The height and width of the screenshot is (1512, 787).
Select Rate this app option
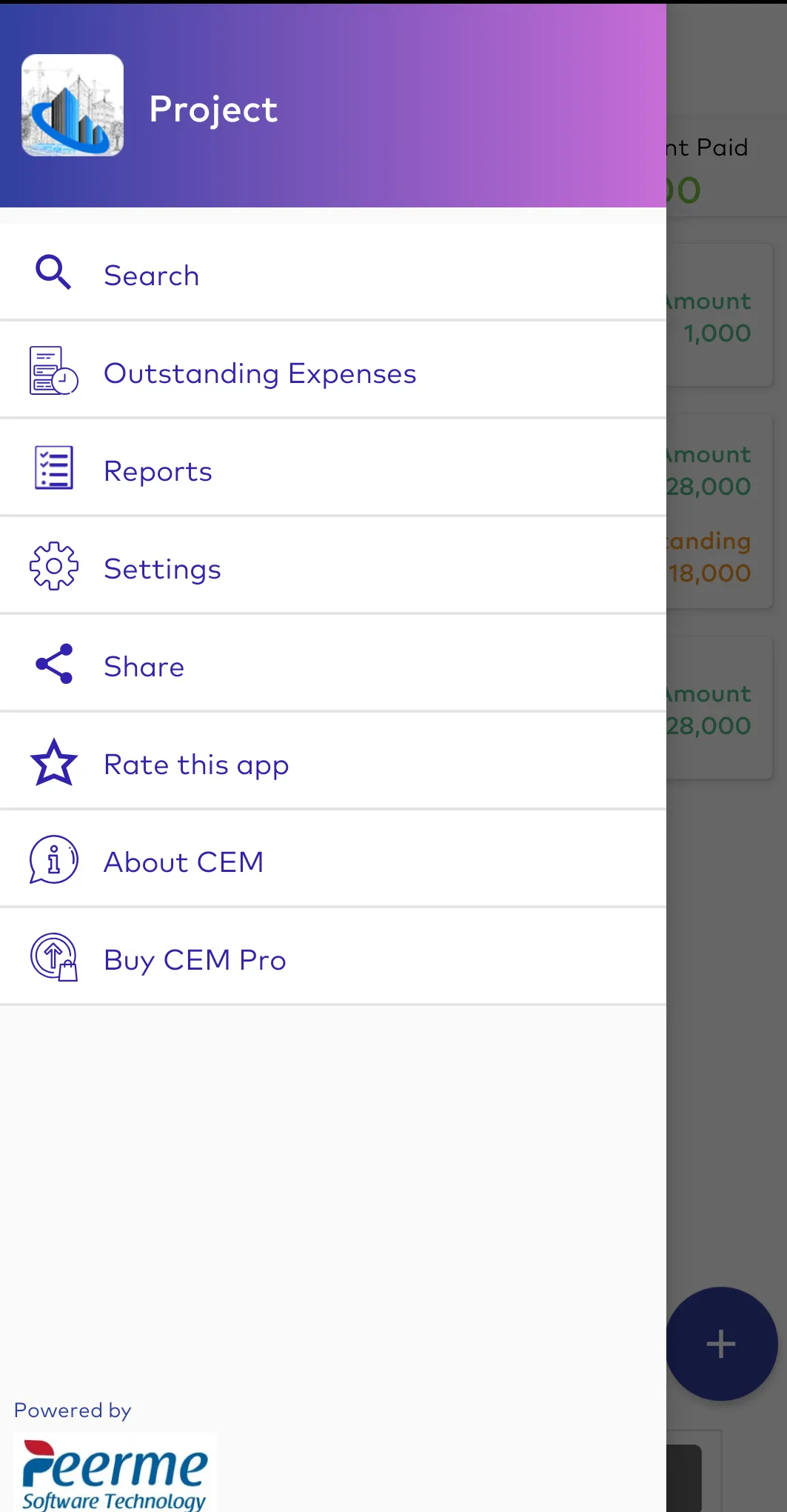click(195, 764)
